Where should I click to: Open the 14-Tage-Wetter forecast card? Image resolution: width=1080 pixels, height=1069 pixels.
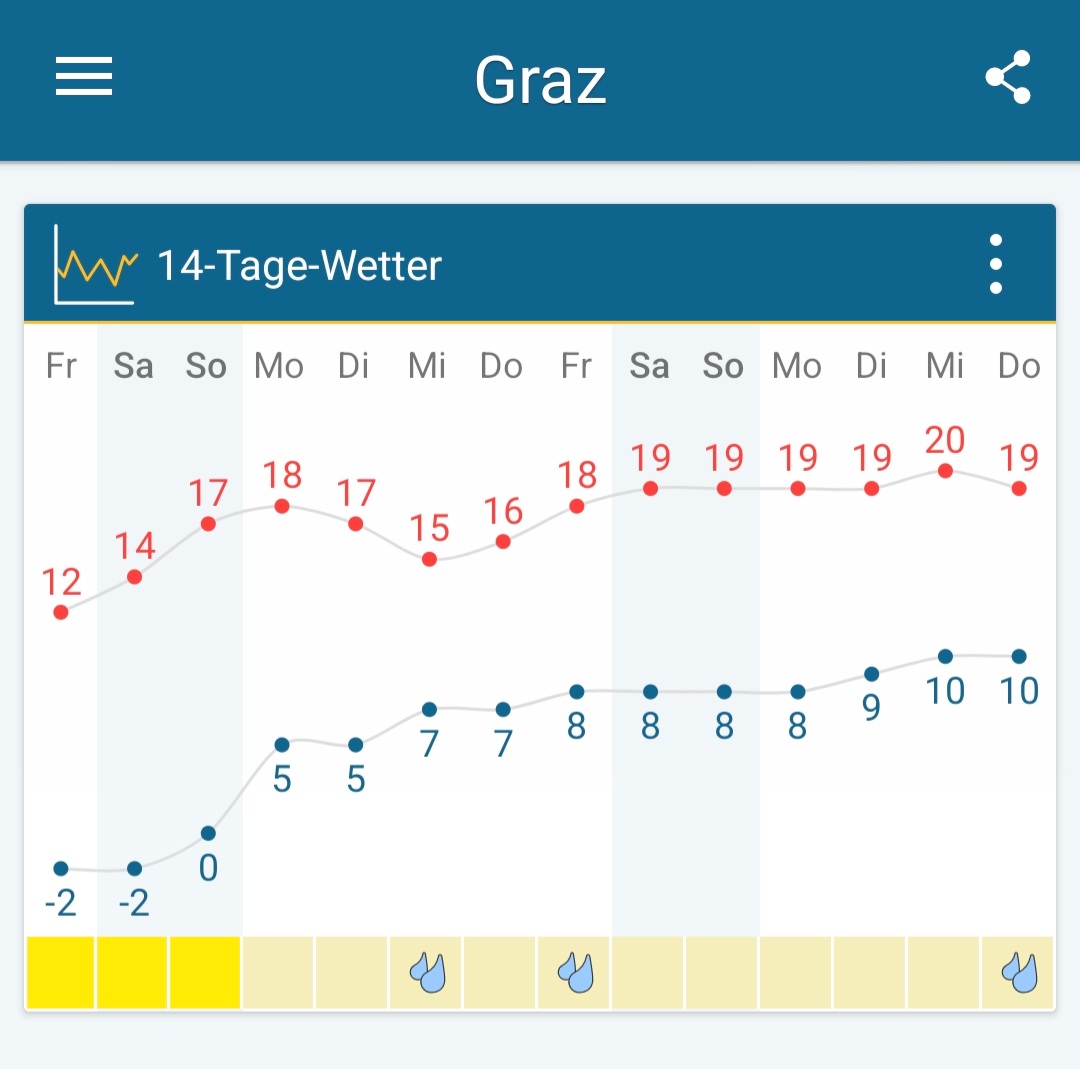click(x=300, y=266)
